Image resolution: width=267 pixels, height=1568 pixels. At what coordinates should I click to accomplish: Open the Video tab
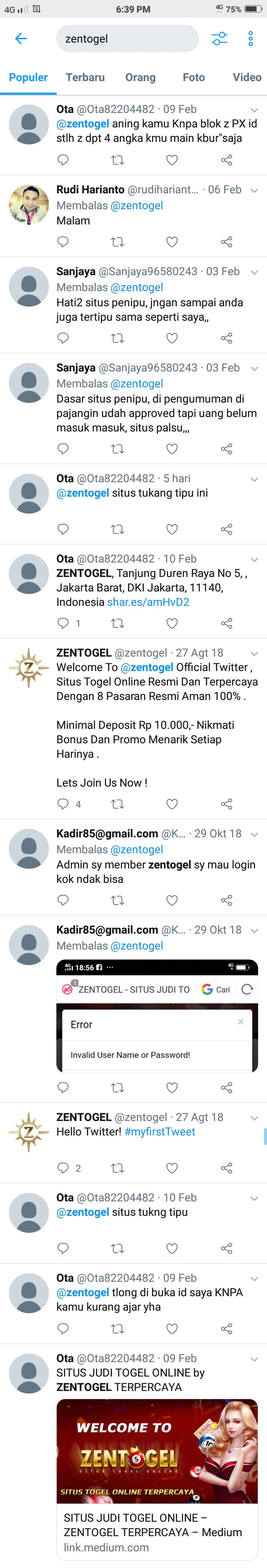point(246,77)
